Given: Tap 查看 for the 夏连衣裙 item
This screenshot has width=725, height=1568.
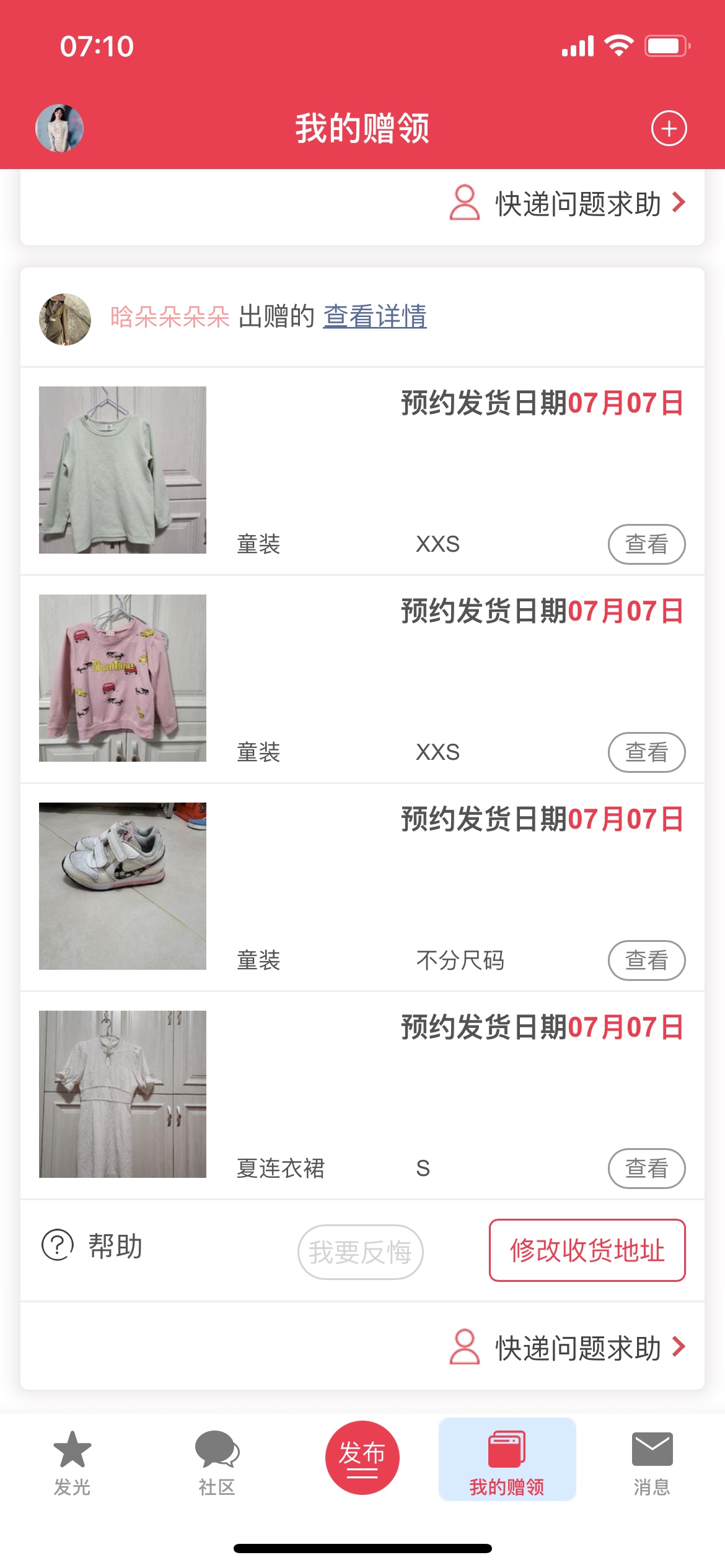Looking at the screenshot, I should (x=646, y=1169).
